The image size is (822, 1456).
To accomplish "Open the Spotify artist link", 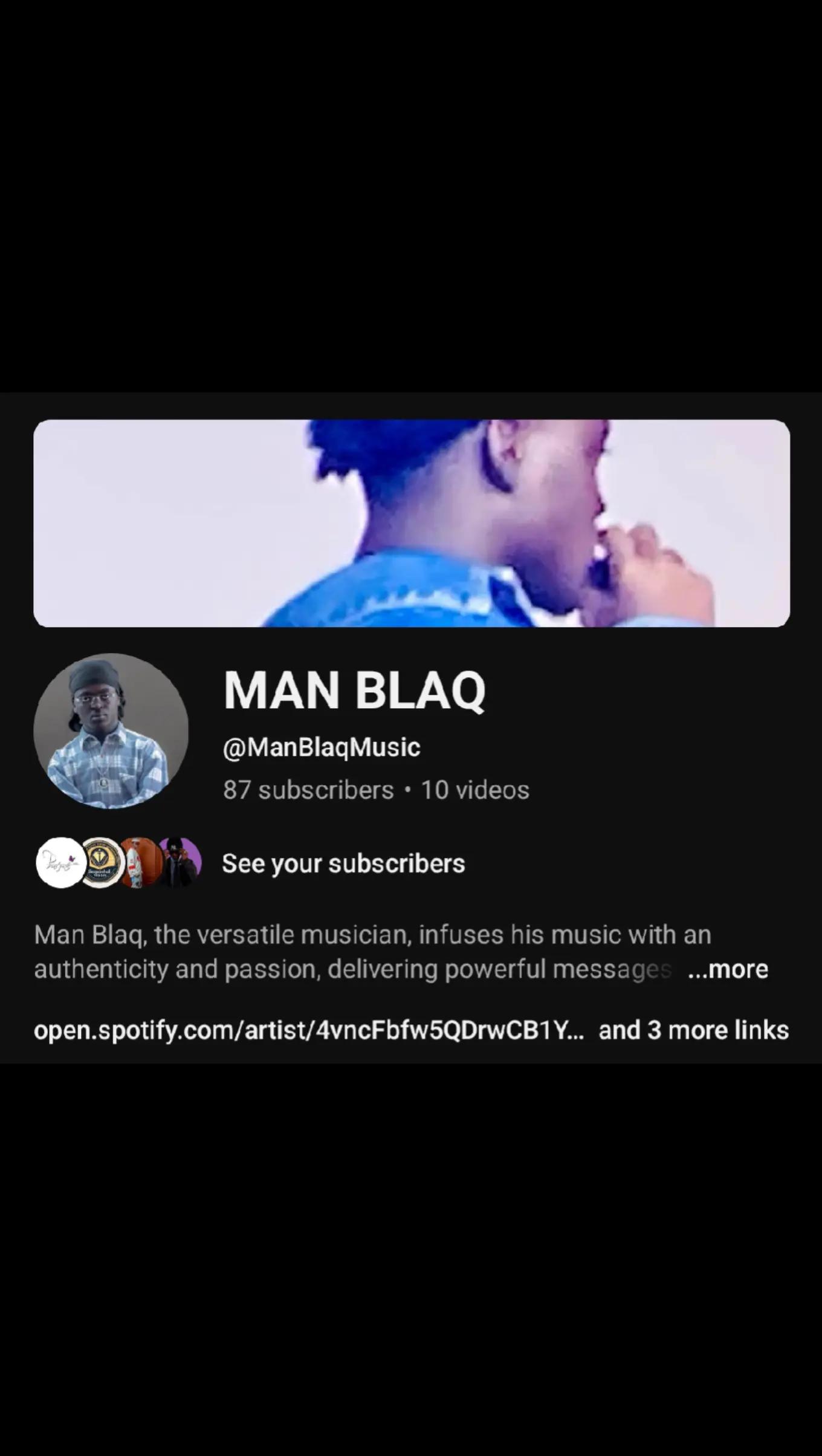I will (308, 1030).
